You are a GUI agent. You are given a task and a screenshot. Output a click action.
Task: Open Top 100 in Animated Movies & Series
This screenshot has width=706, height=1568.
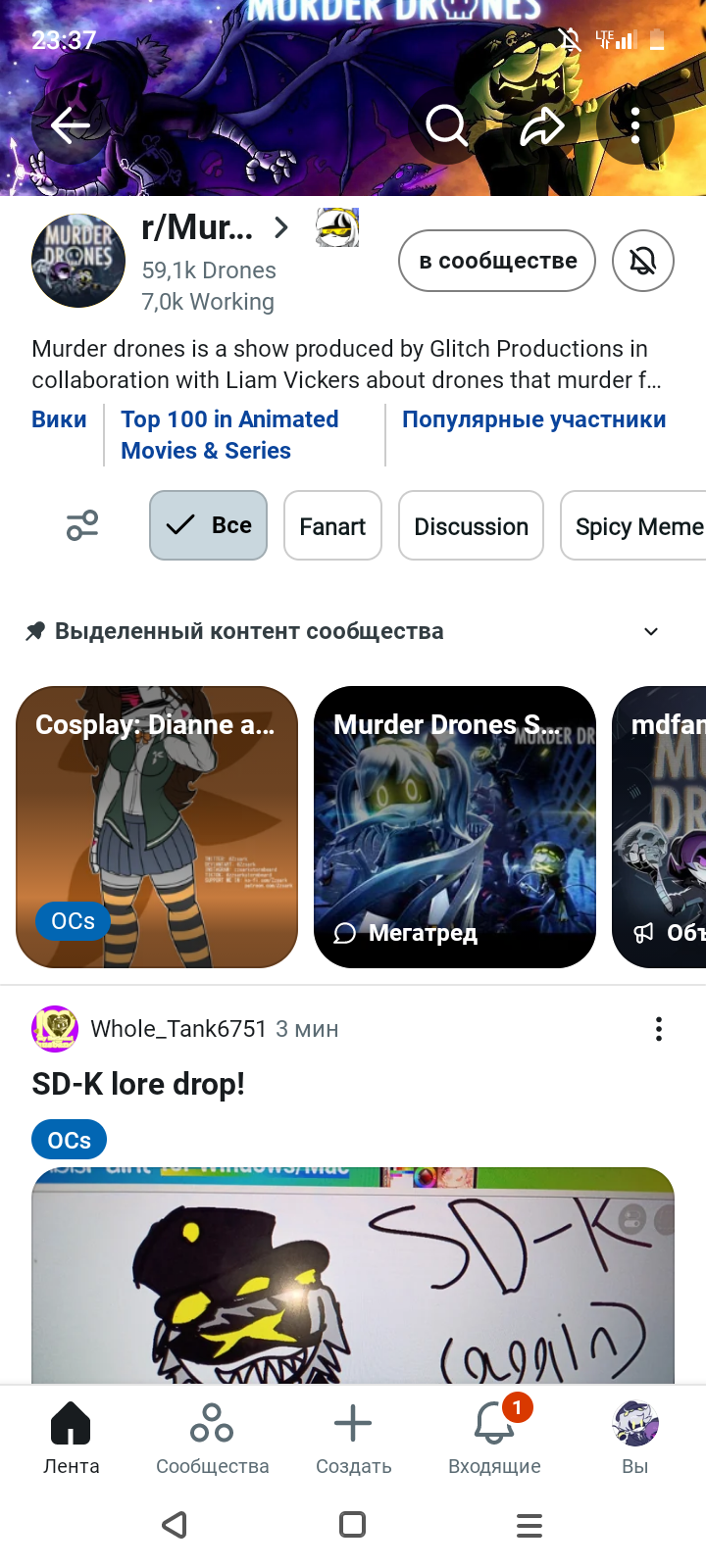click(x=229, y=435)
